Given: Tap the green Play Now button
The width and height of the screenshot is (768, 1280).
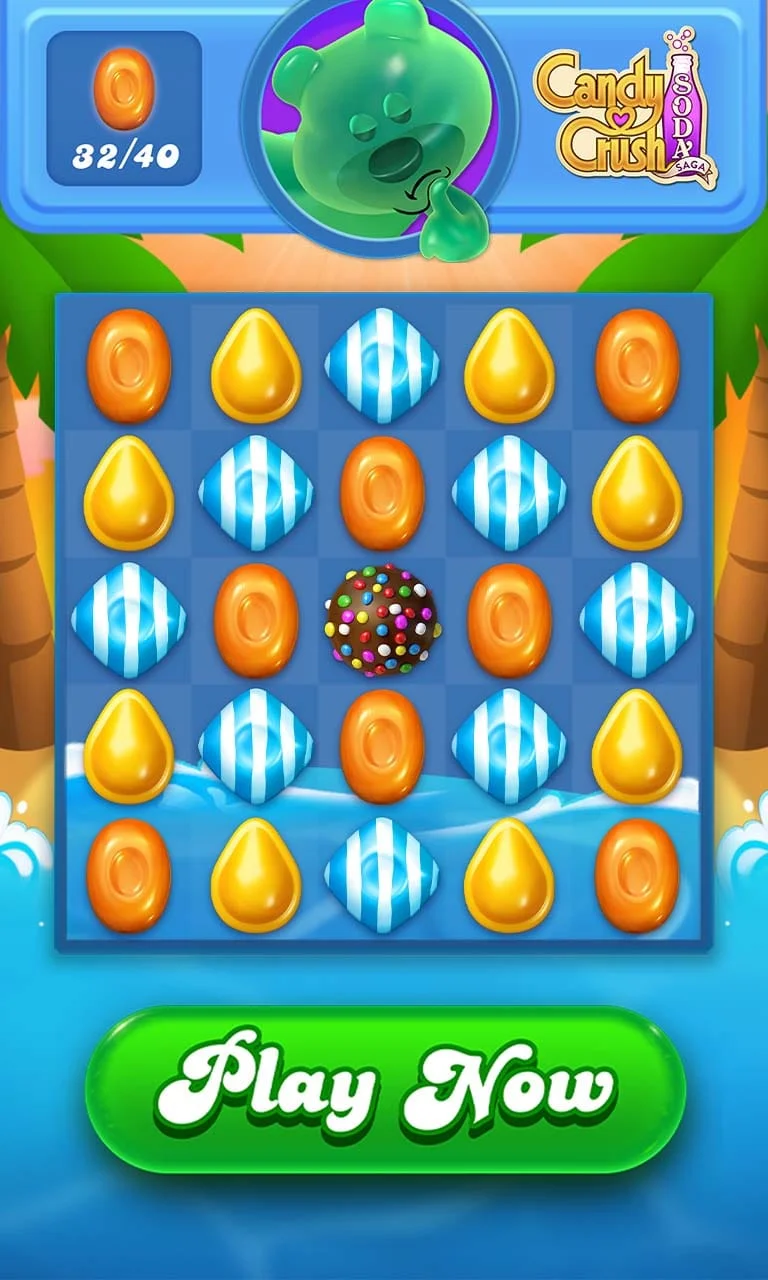Looking at the screenshot, I should click(x=385, y=1089).
